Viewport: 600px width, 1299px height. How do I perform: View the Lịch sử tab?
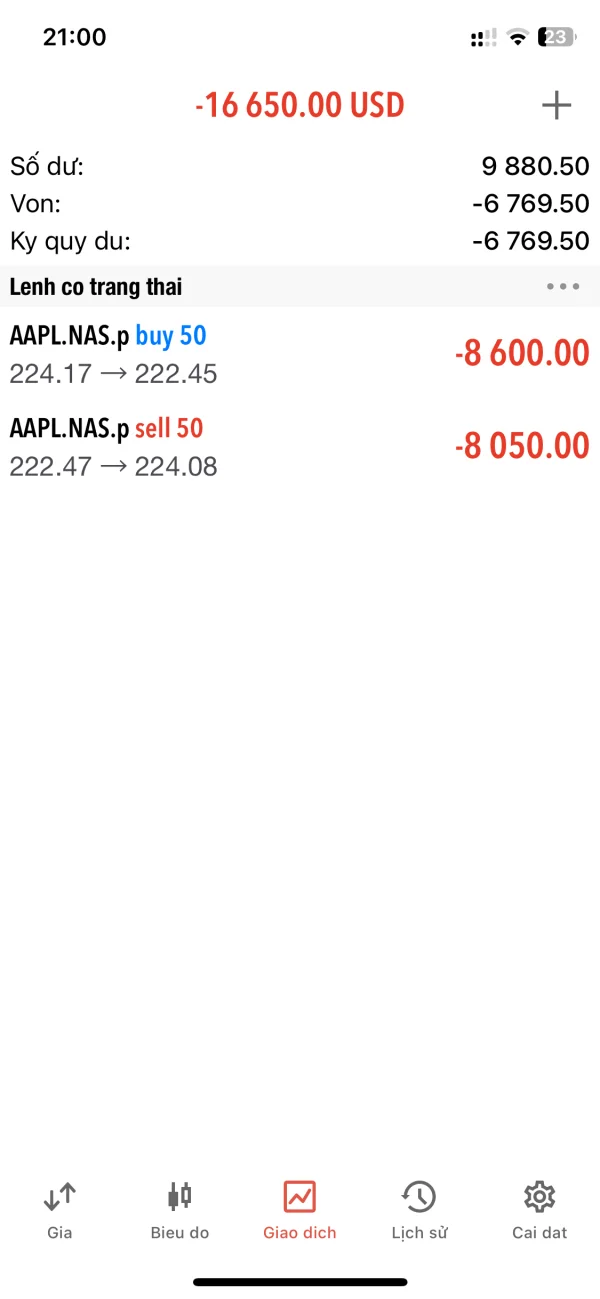coord(419,1209)
